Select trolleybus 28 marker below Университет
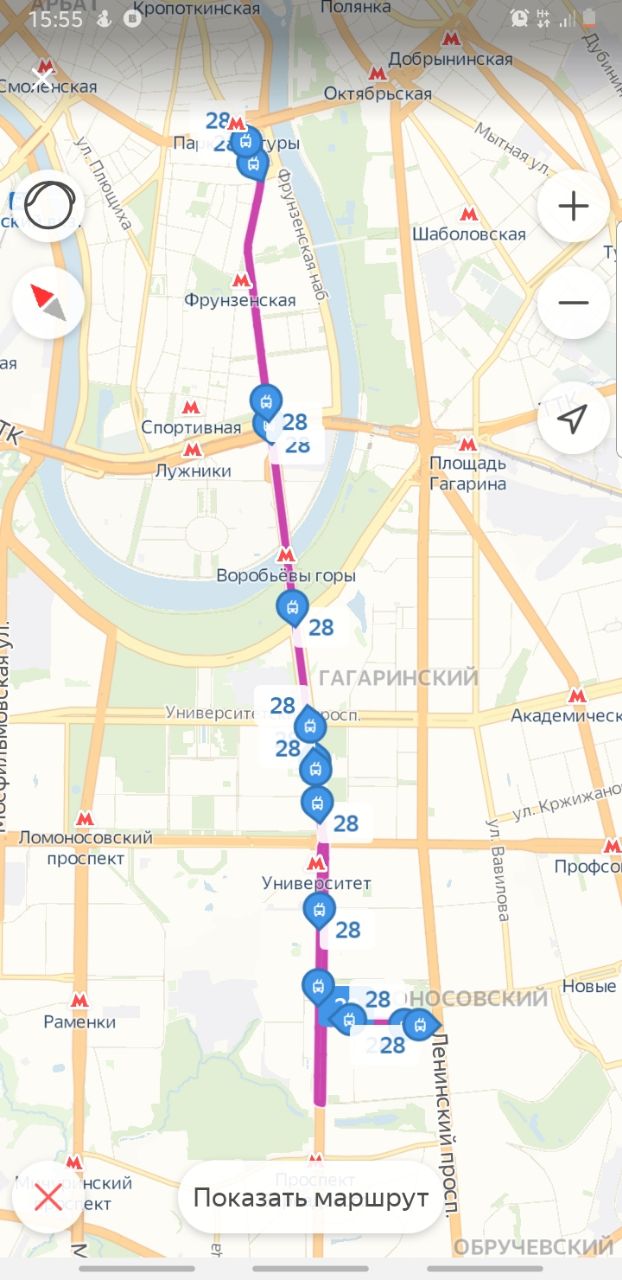The width and height of the screenshot is (622, 1280). click(x=319, y=911)
